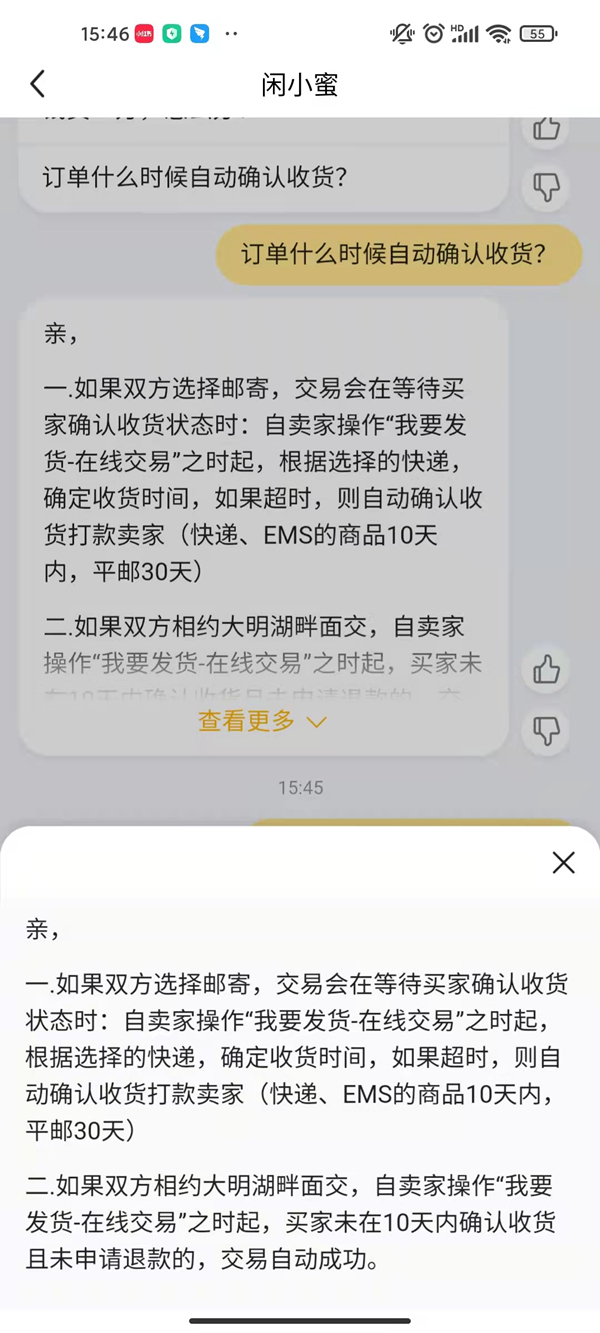Select the grey suggested question 订单什么时候自动确认收货
The width and height of the screenshot is (600, 1333).
(x=195, y=177)
